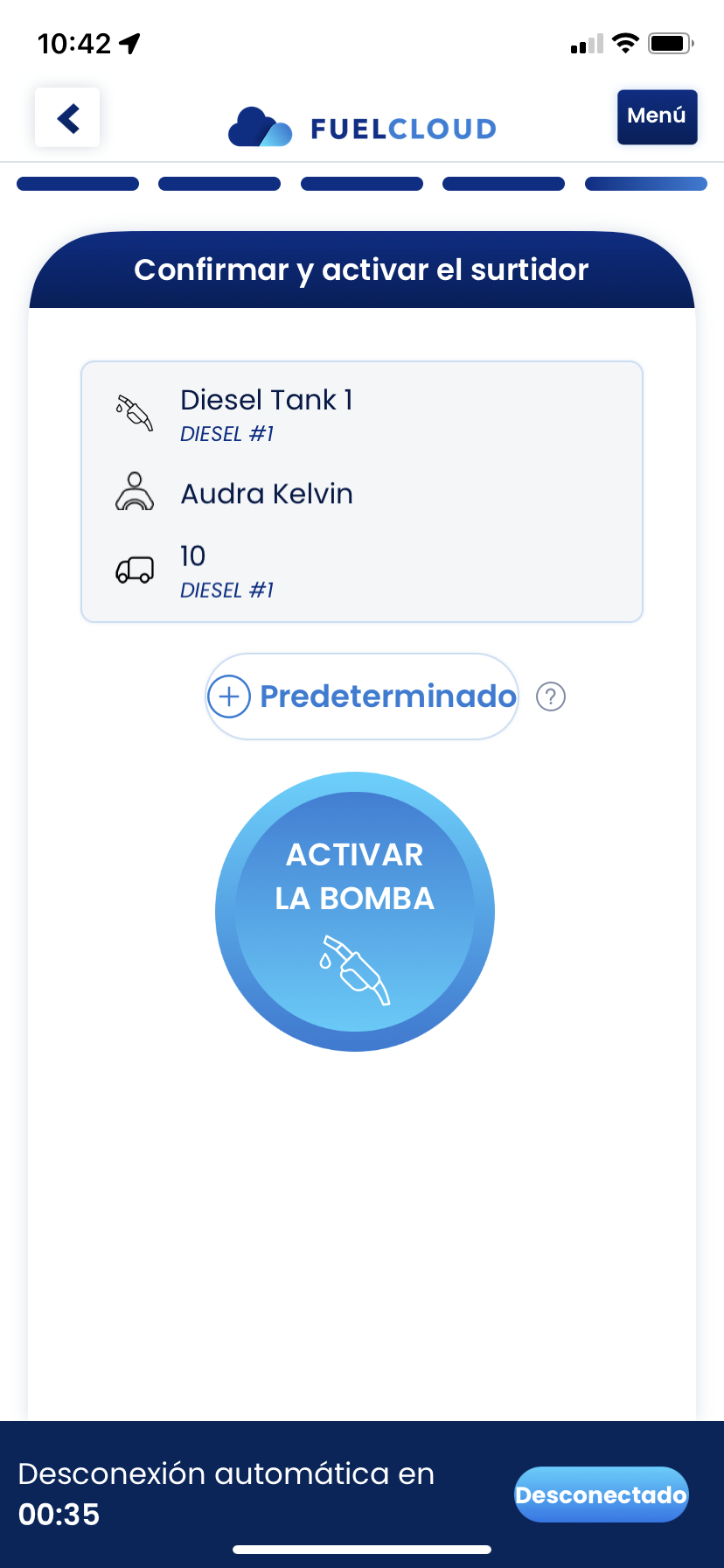Image resolution: width=724 pixels, height=1568 pixels.
Task: Click the Wi-Fi indicator in the status bar
Action: [626, 42]
